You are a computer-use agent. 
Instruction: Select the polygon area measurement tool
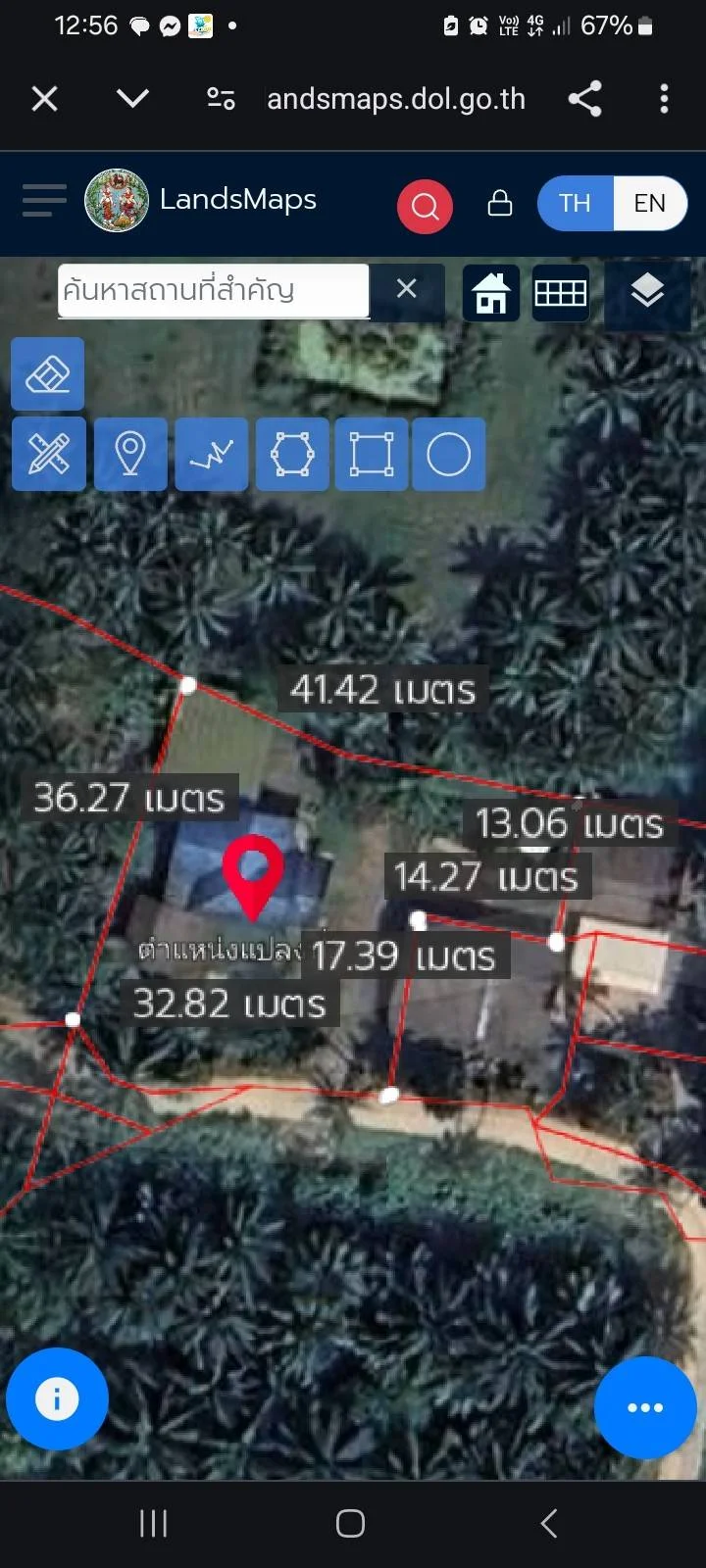pyautogui.click(x=291, y=454)
